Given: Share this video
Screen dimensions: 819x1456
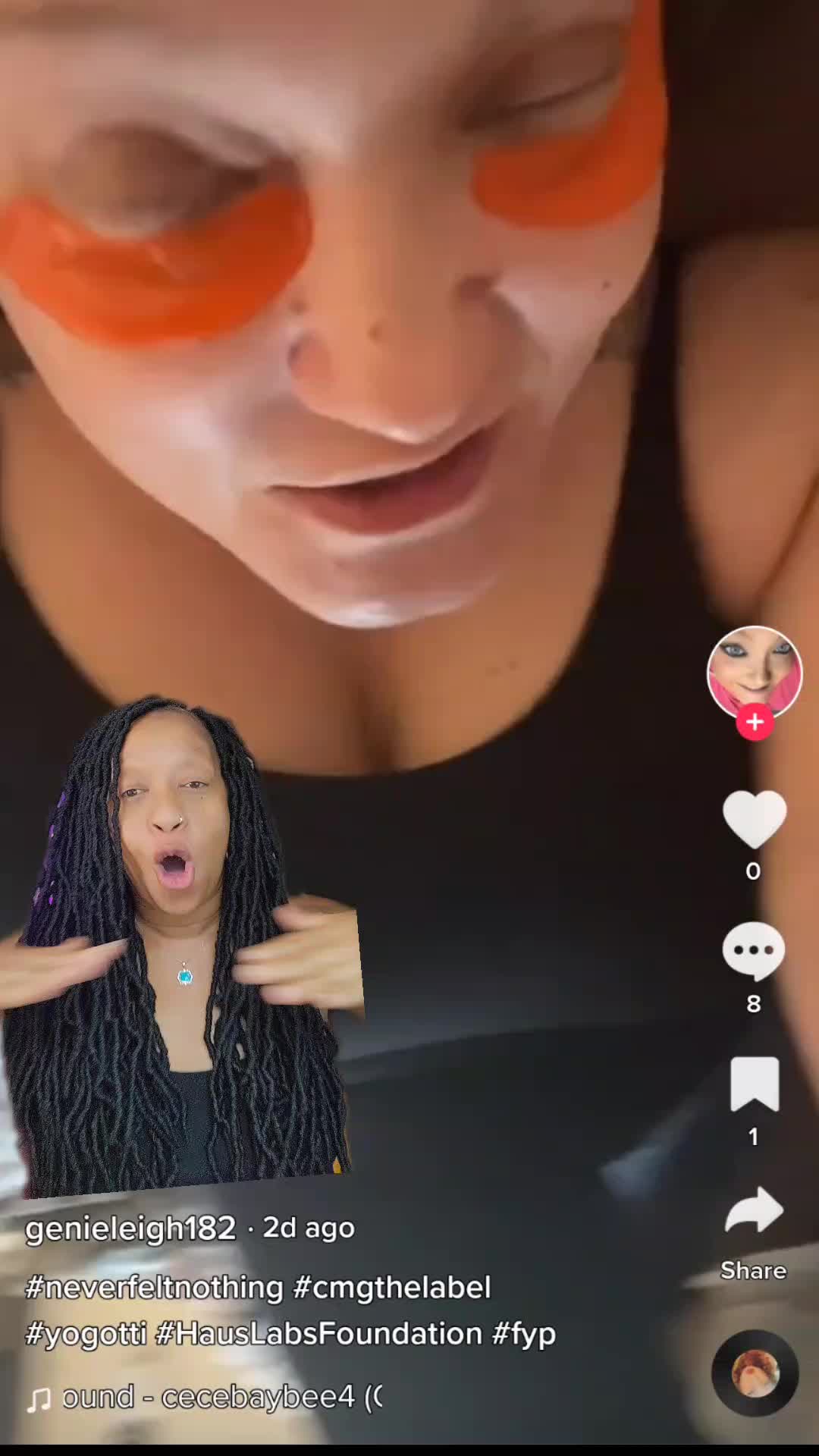Looking at the screenshot, I should [754, 1213].
